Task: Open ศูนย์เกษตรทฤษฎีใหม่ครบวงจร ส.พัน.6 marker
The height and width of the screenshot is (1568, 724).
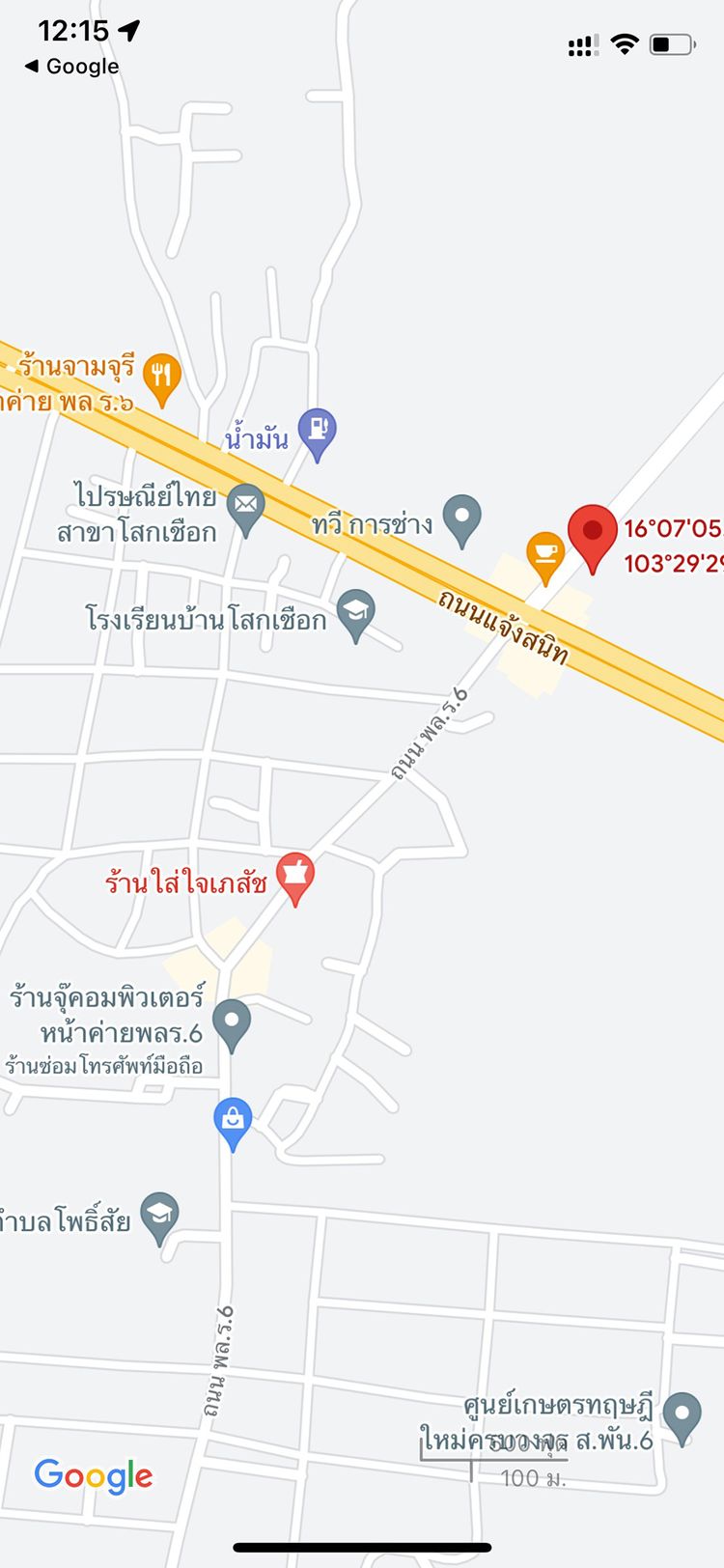Action: pyautogui.click(x=682, y=1415)
